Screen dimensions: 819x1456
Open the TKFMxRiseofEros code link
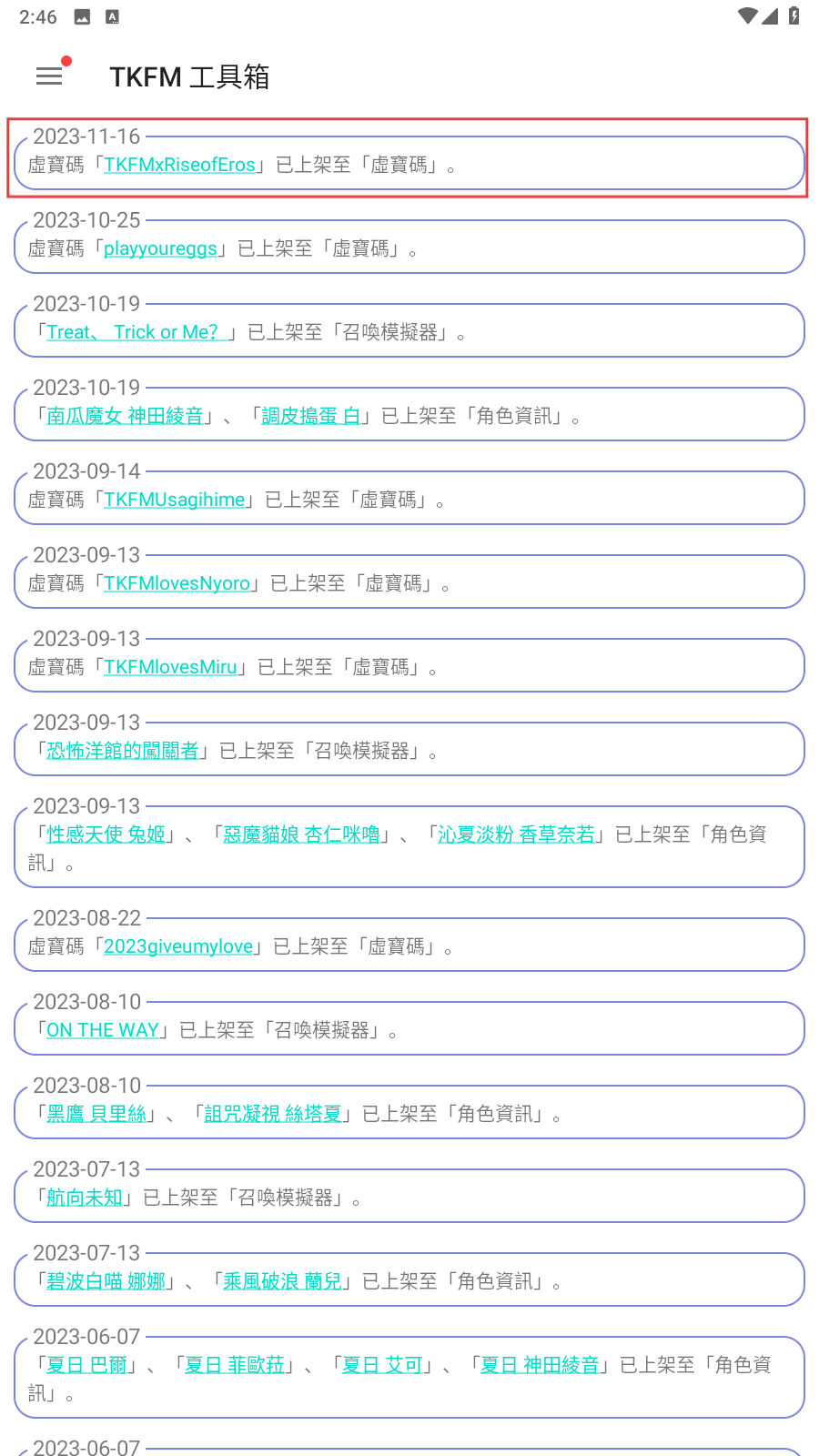pyautogui.click(x=179, y=165)
